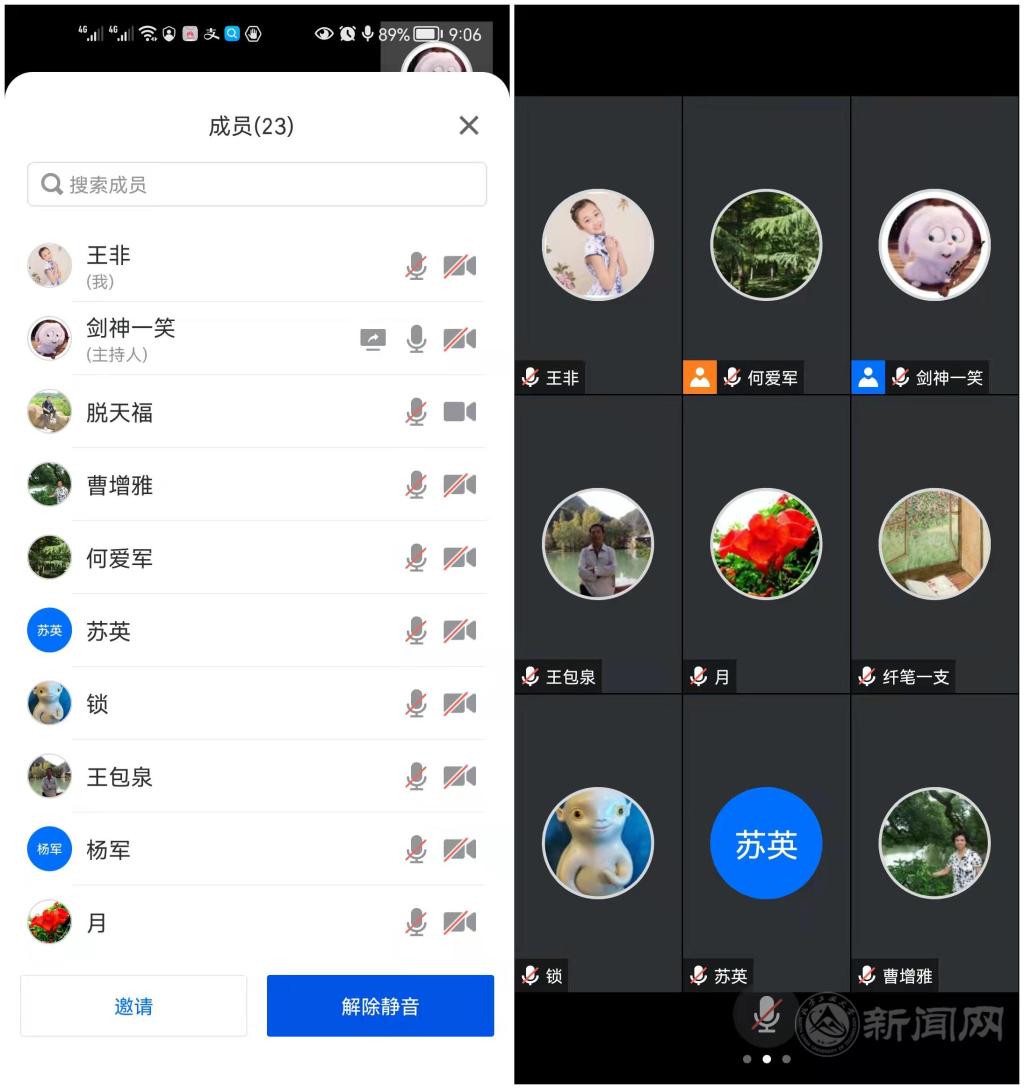This screenshot has height=1089, width=1024.
Task: Tap the 邀请 invite button
Action: tap(133, 1006)
